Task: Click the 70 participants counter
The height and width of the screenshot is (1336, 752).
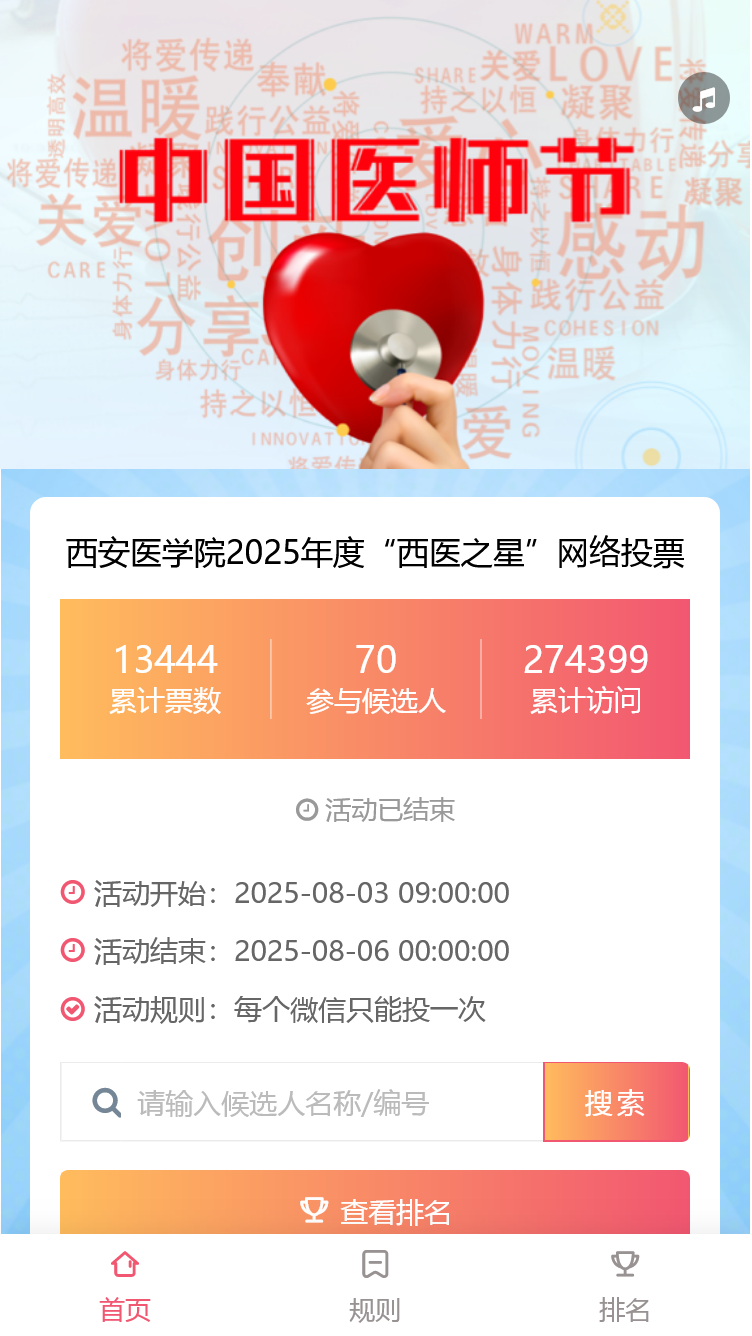Action: pyautogui.click(x=376, y=677)
